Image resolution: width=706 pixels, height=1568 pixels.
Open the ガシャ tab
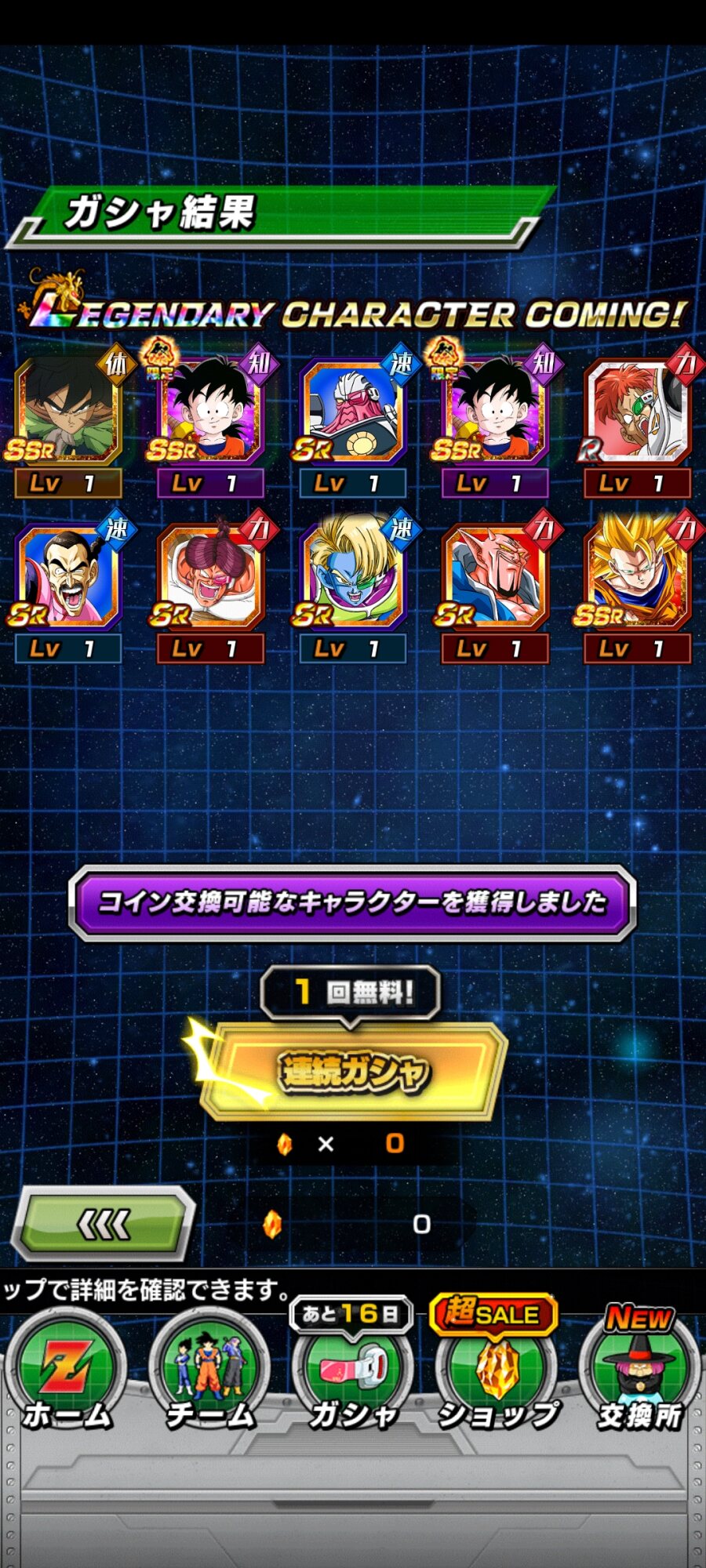353,1374
